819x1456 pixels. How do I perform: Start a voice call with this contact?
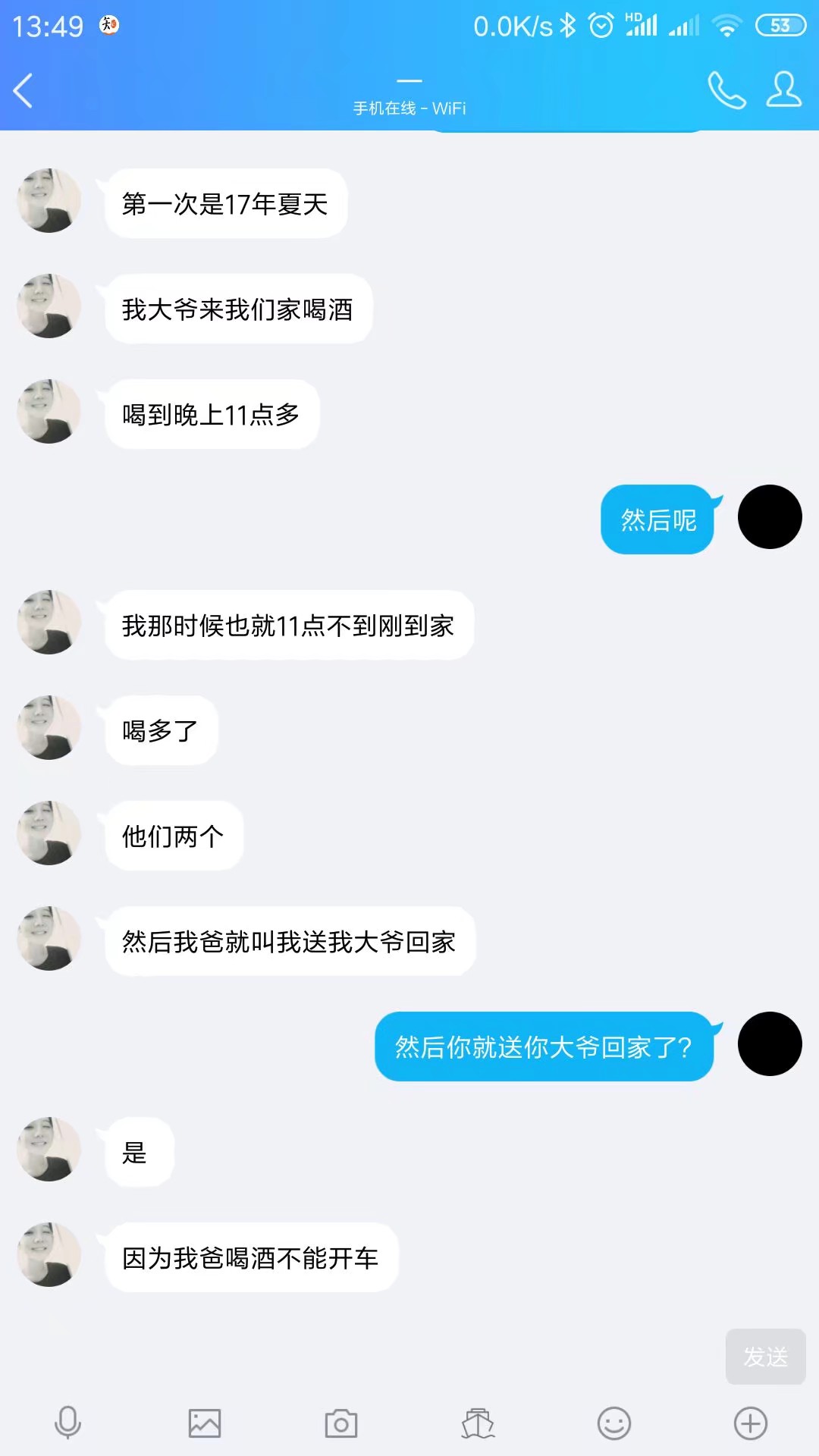726,91
